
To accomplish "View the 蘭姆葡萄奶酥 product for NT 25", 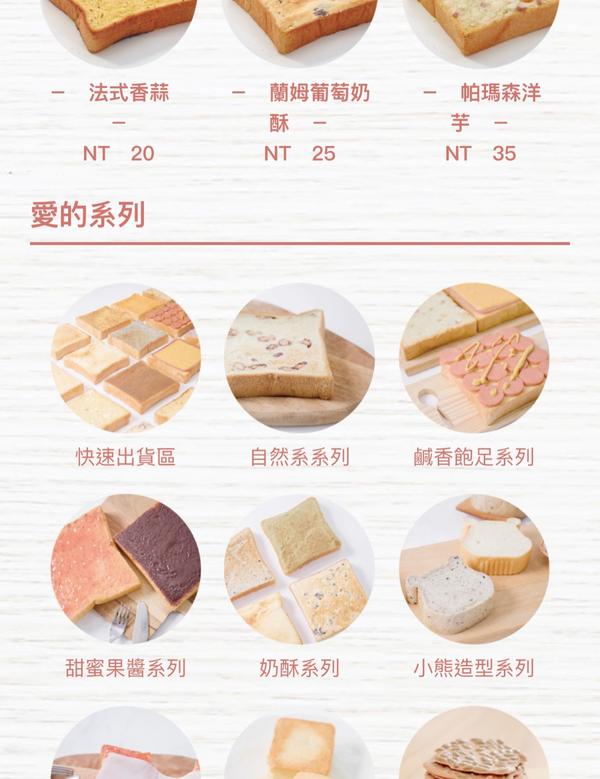I will pyautogui.click(x=299, y=93).
